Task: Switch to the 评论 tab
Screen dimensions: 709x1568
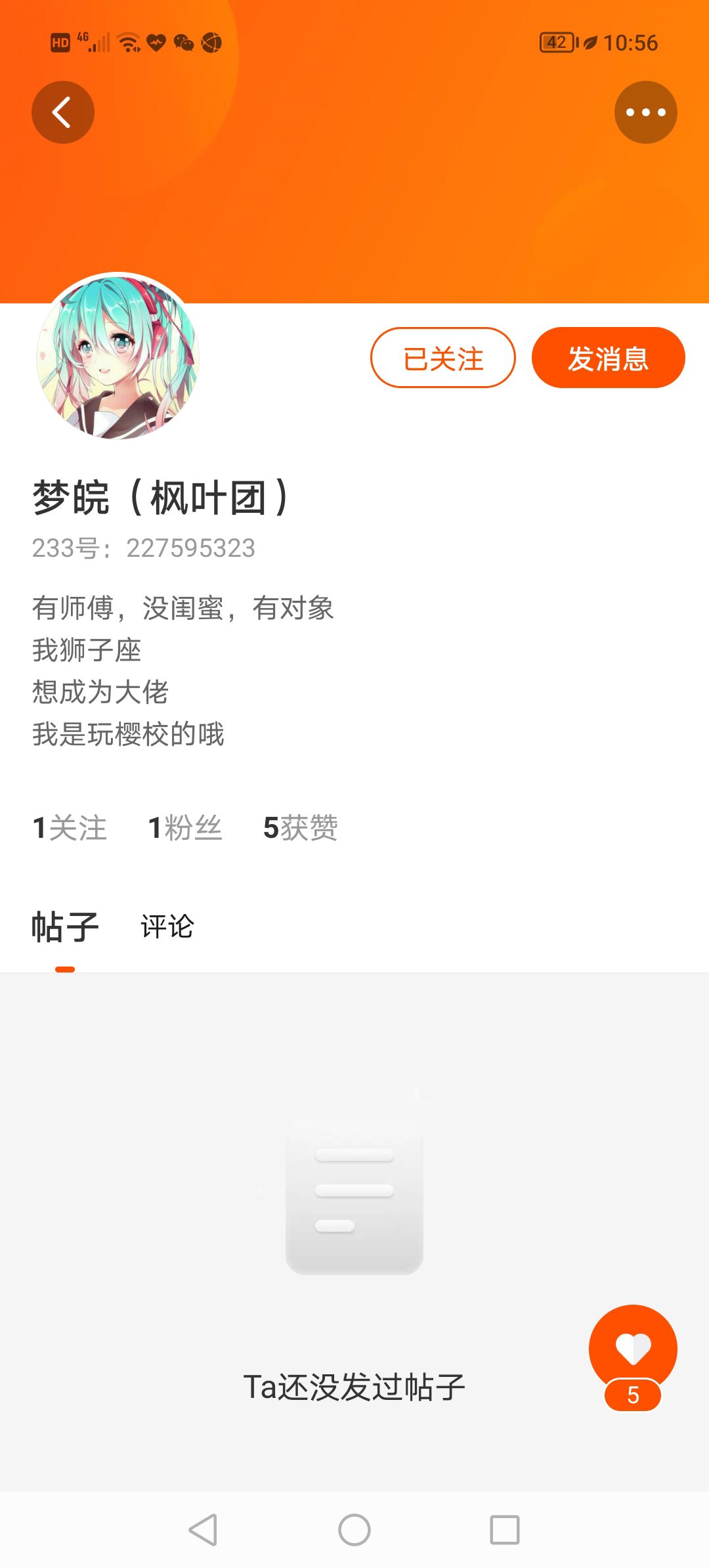Action: 167,926
